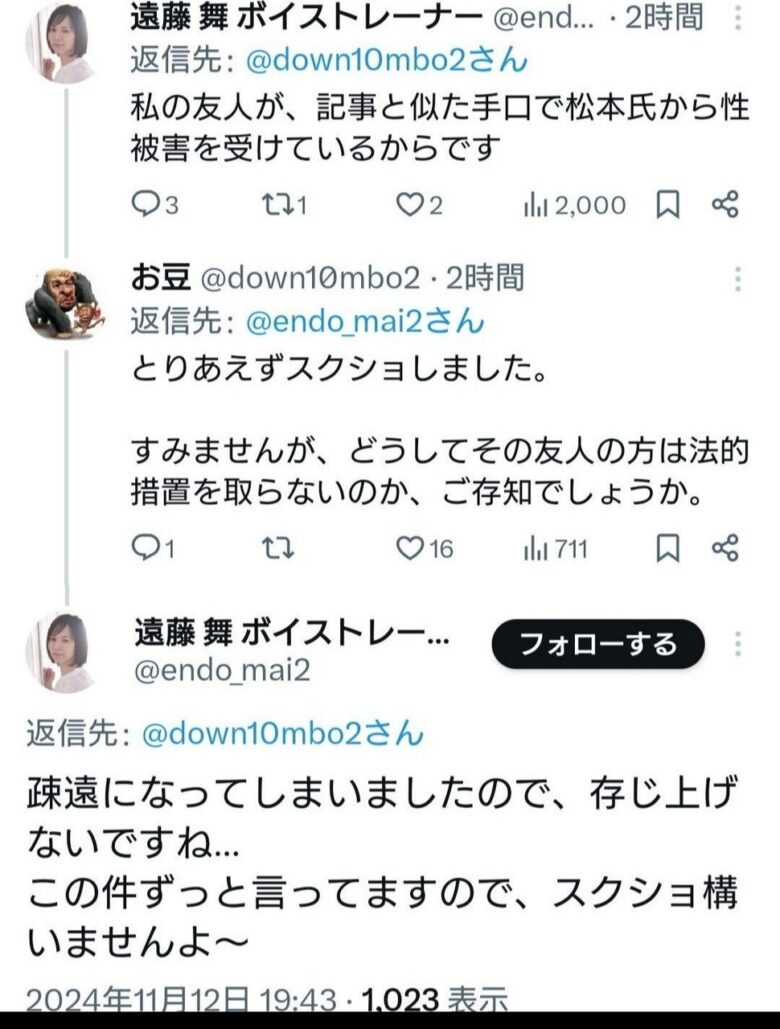Open overflow menu beside フォローする
Screen dimensions: 780x1029
pyautogui.click(x=739, y=645)
